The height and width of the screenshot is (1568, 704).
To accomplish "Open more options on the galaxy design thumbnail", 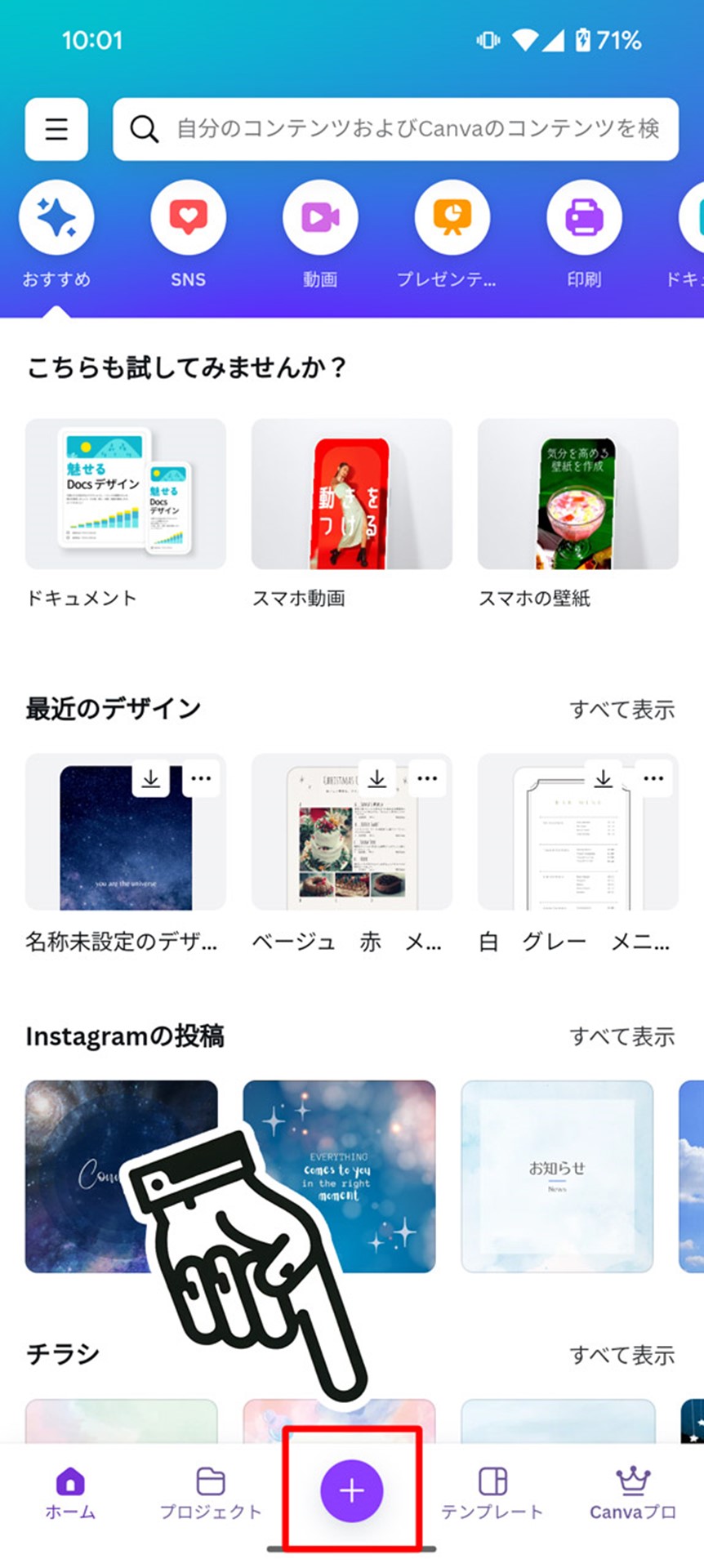I will click(x=201, y=778).
